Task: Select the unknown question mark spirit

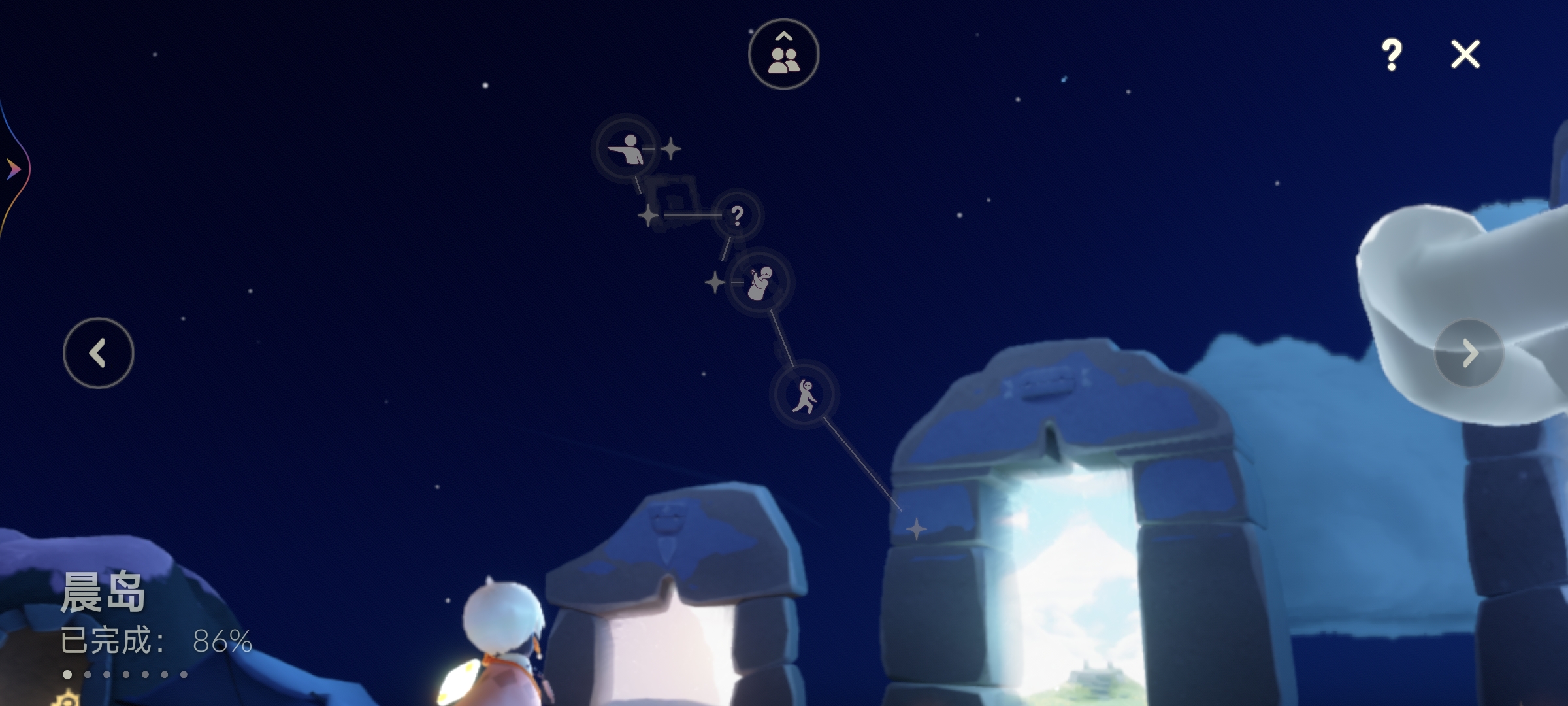Action: (x=737, y=215)
